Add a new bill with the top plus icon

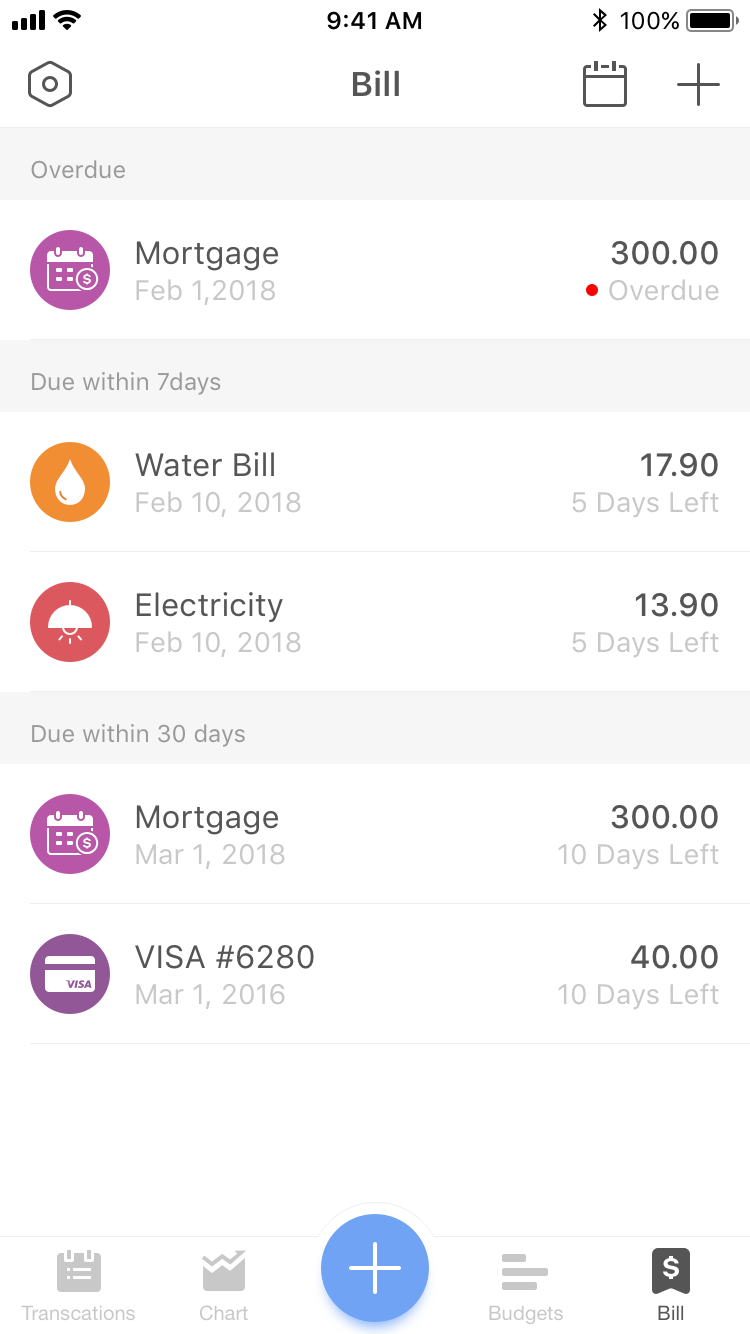tap(698, 85)
